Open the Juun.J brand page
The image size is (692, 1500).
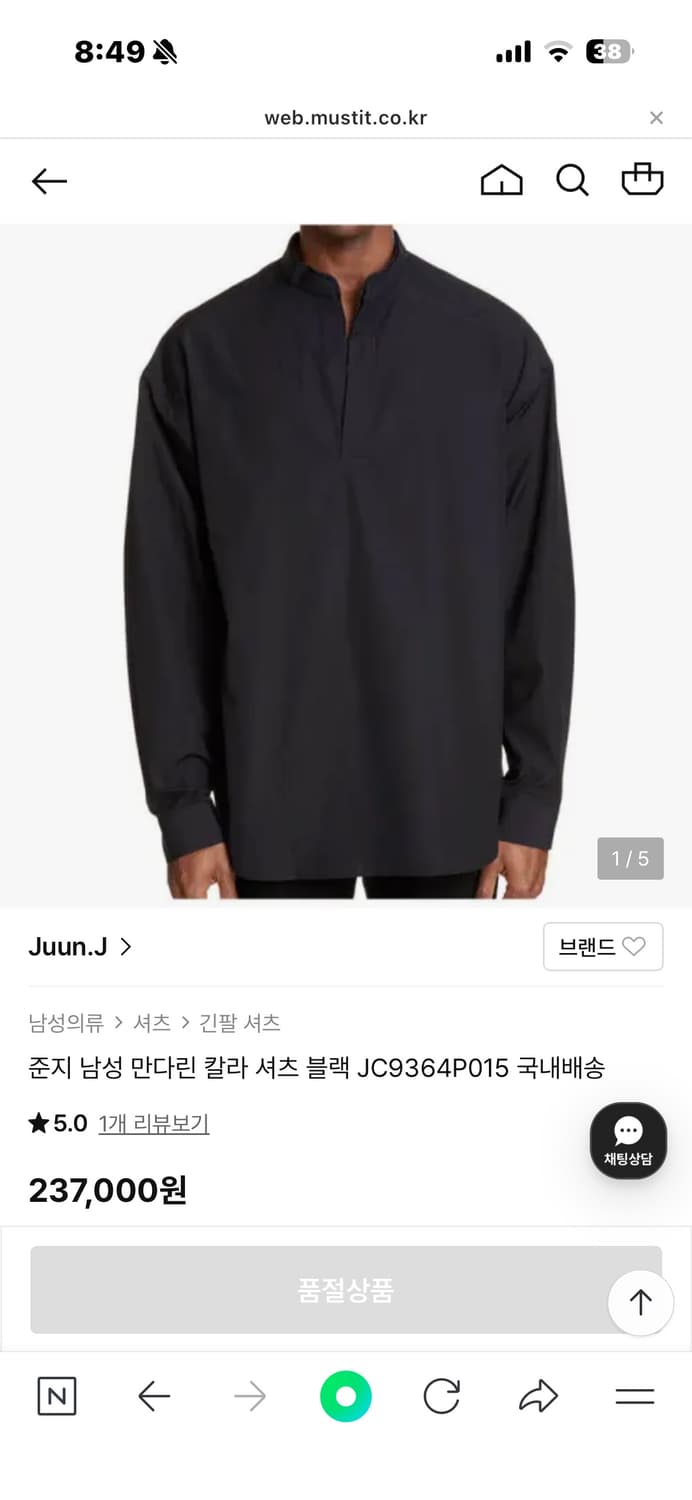[80, 946]
